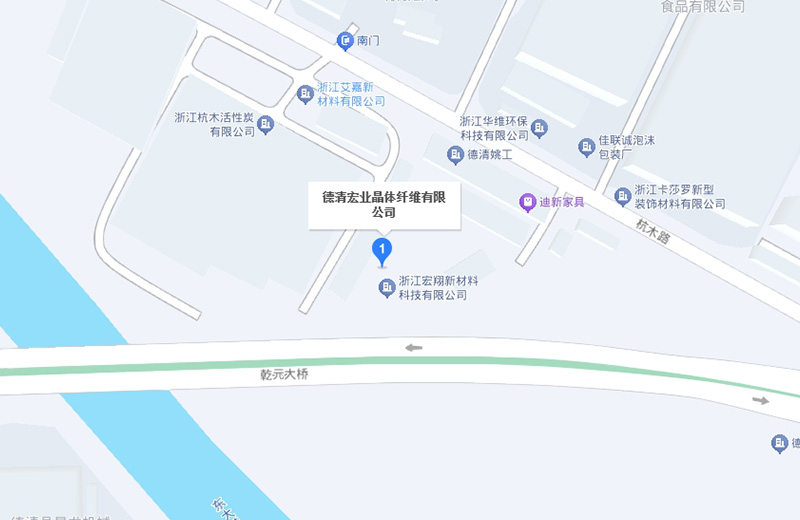Open the 德清宏业晶体纤维有限公司 info label

click(x=384, y=204)
